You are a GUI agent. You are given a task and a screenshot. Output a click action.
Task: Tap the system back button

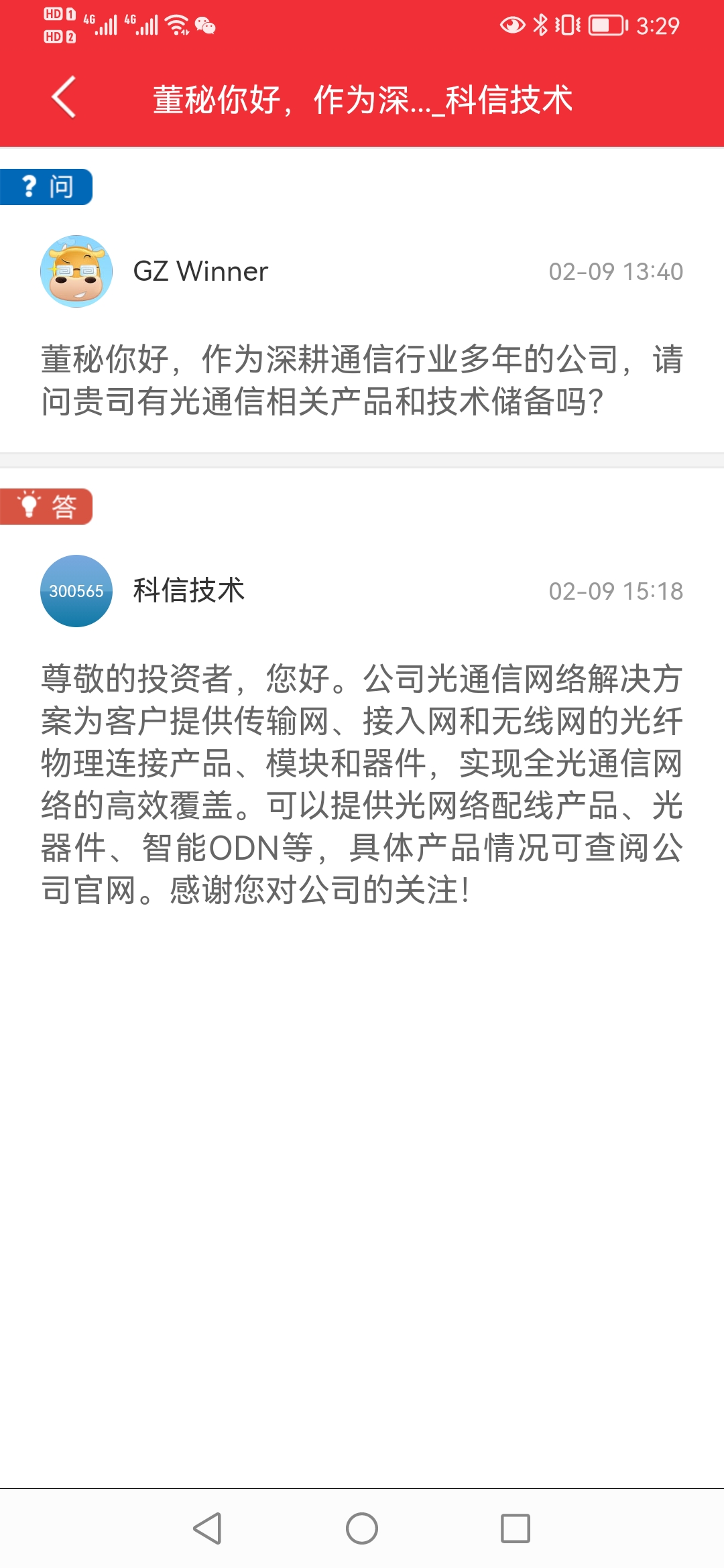click(x=207, y=1528)
